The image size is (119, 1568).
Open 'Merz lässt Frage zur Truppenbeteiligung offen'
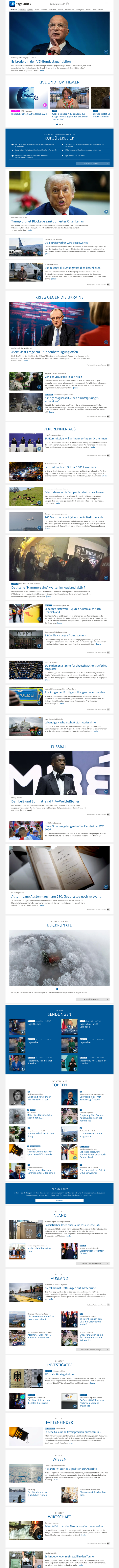point(44,351)
